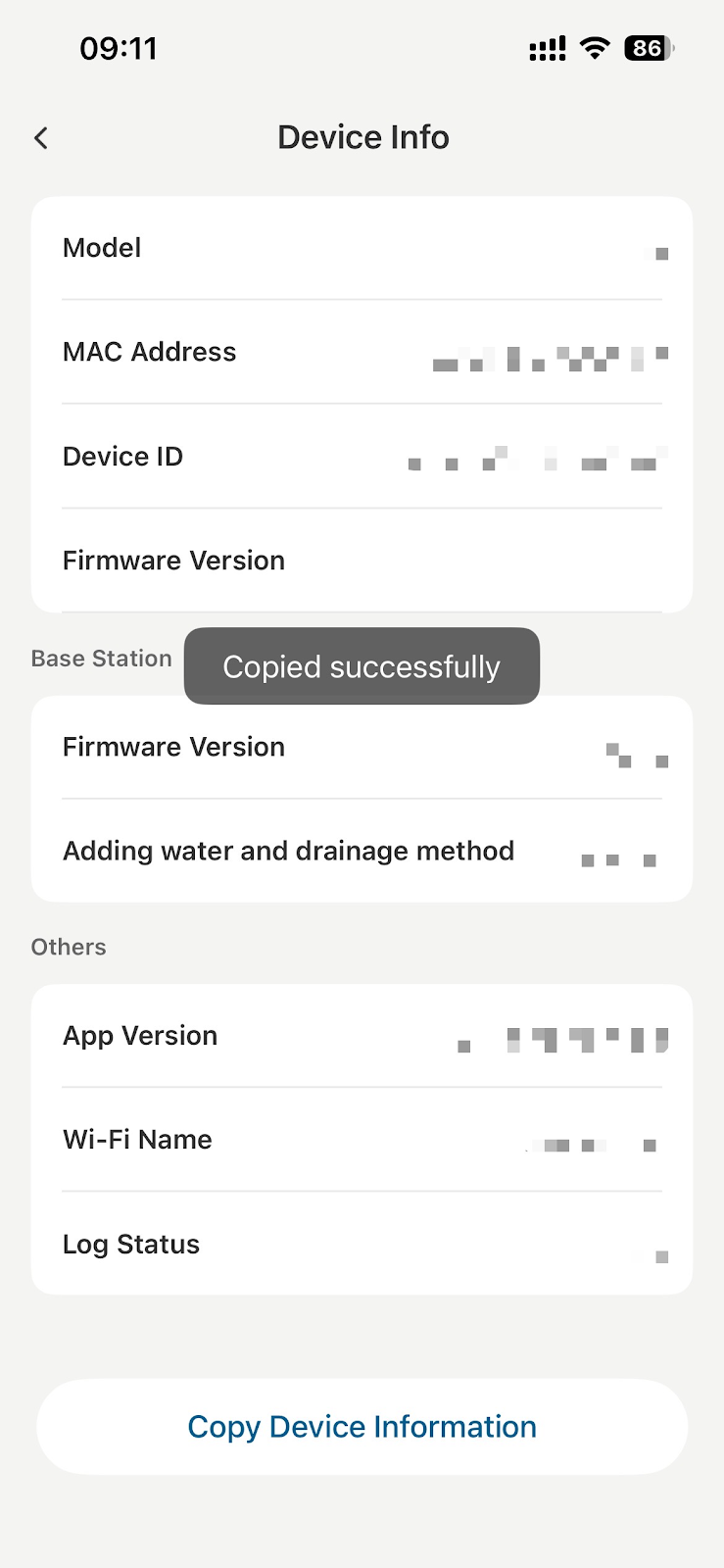This screenshot has width=724, height=1568.
Task: Tap Copy Device Information button
Action: click(x=362, y=1427)
